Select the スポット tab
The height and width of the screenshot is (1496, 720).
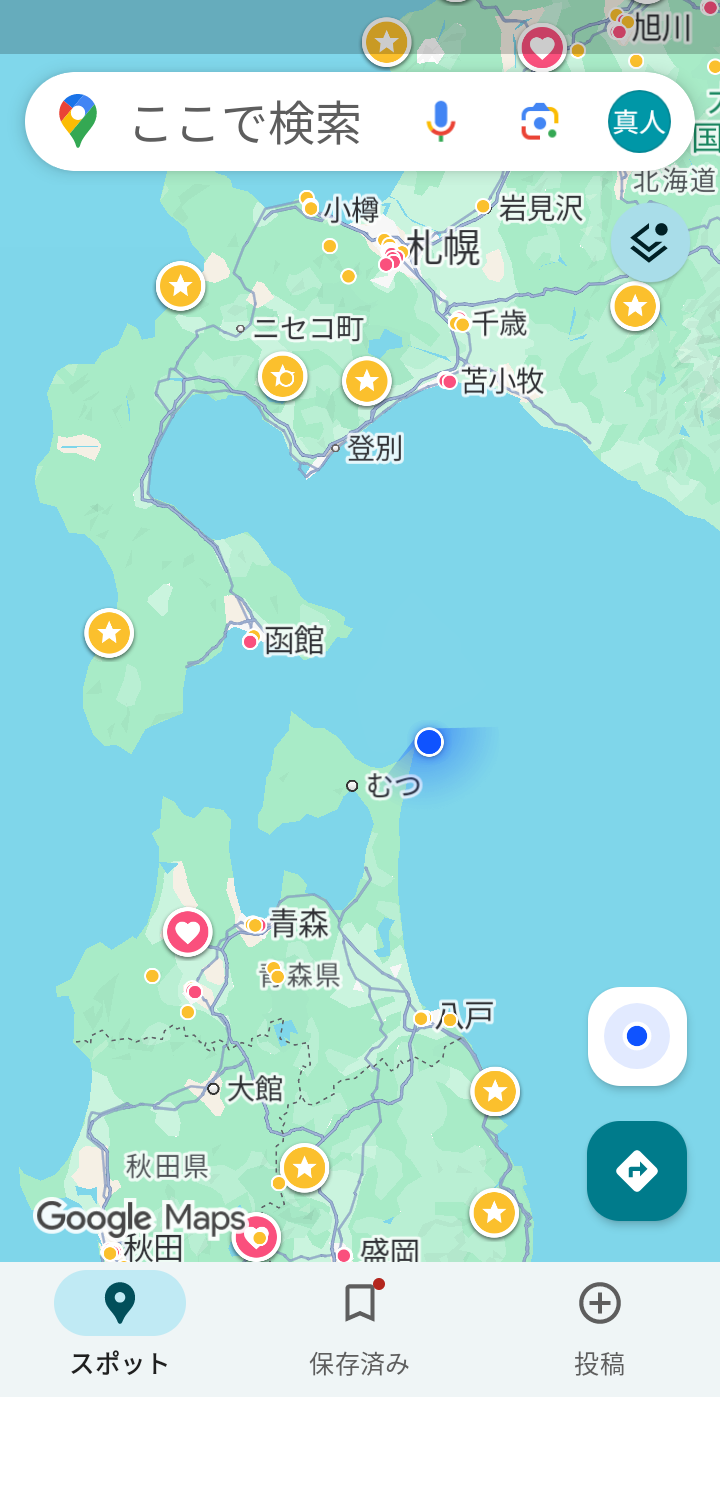click(120, 1326)
